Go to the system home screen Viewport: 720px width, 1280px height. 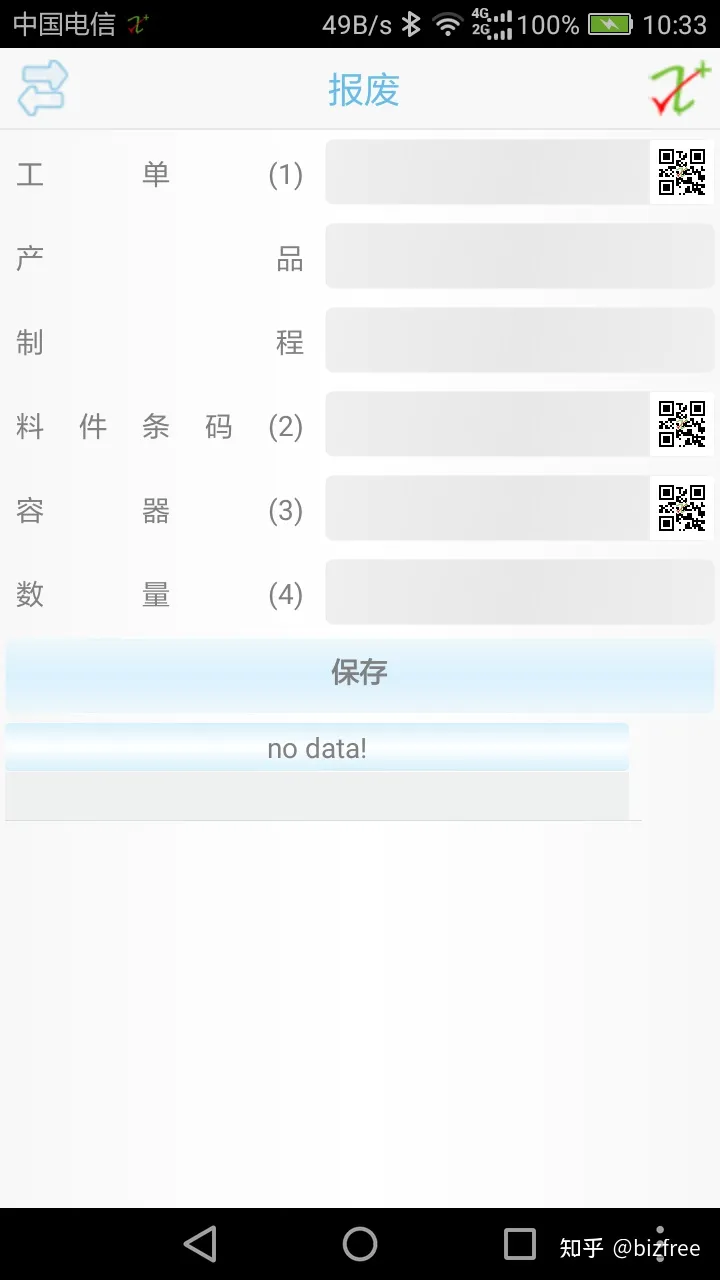[360, 1244]
